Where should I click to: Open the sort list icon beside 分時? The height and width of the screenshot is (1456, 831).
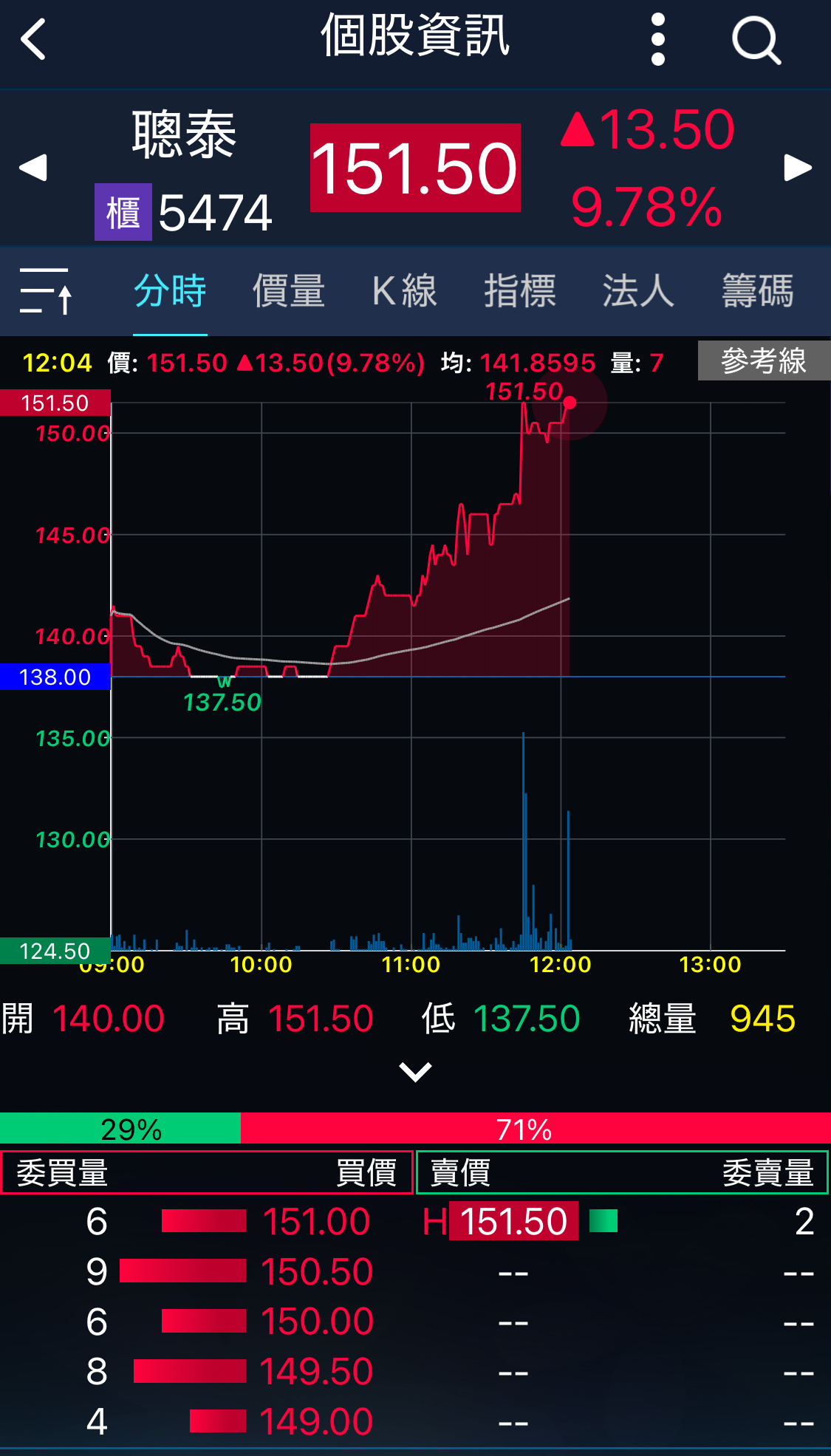pos(46,290)
